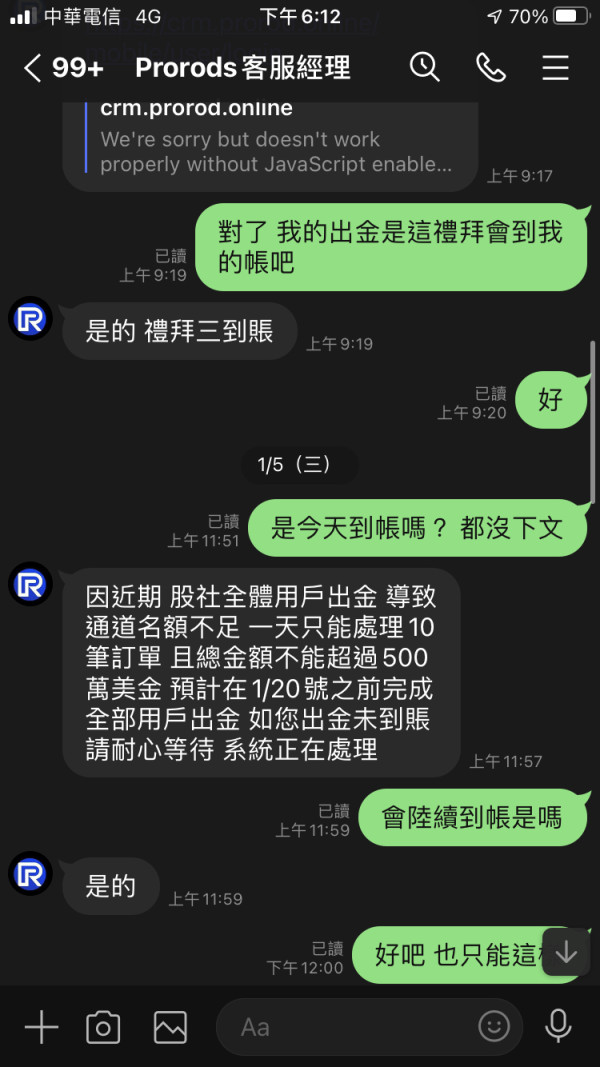Start a voice call with Prorods
The image size is (600, 1067).
pyautogui.click(x=490, y=68)
